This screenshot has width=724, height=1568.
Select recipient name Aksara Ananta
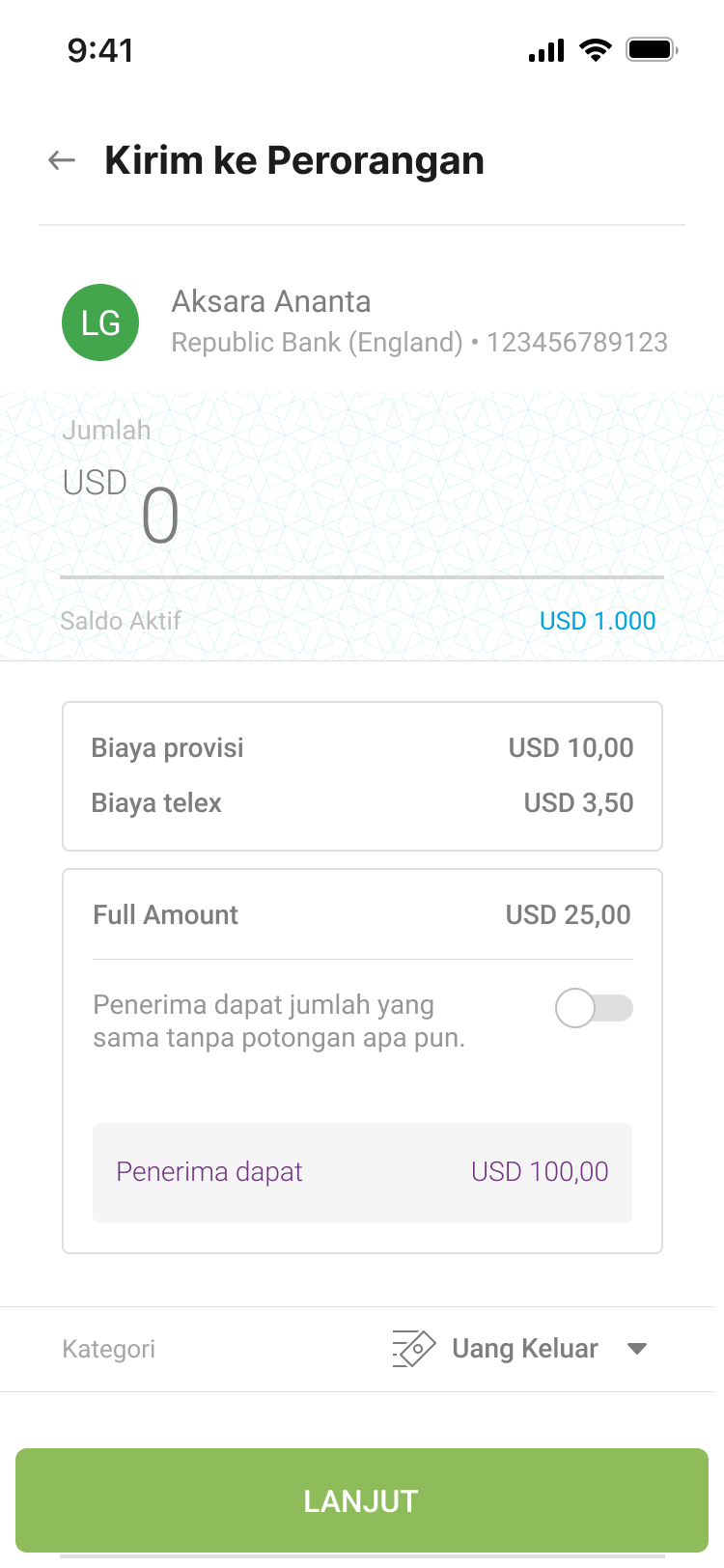pyautogui.click(x=270, y=301)
